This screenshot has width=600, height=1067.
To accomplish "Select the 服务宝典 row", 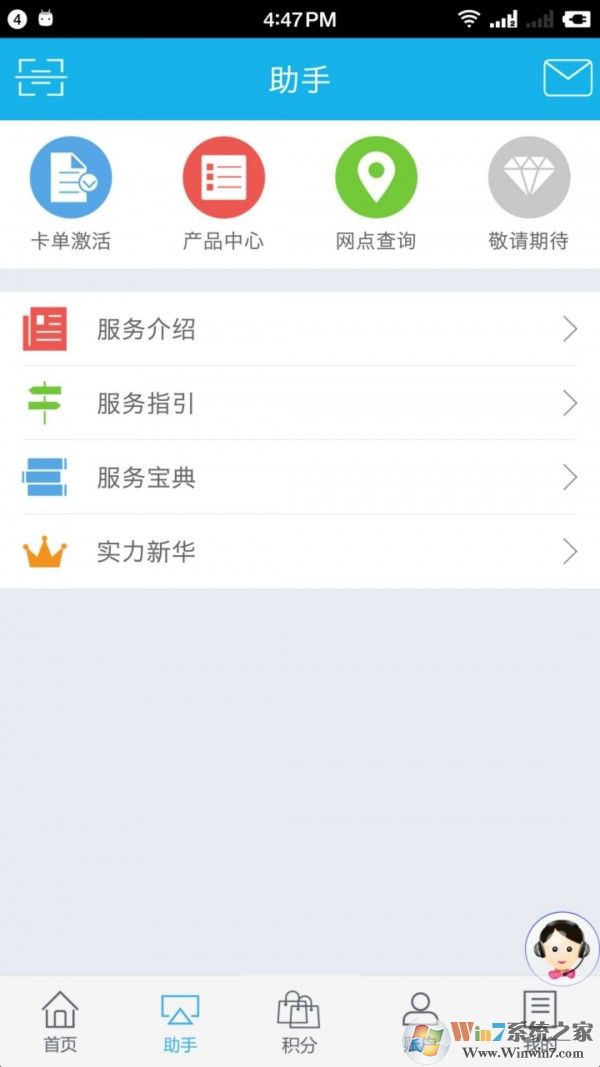I will (300, 477).
